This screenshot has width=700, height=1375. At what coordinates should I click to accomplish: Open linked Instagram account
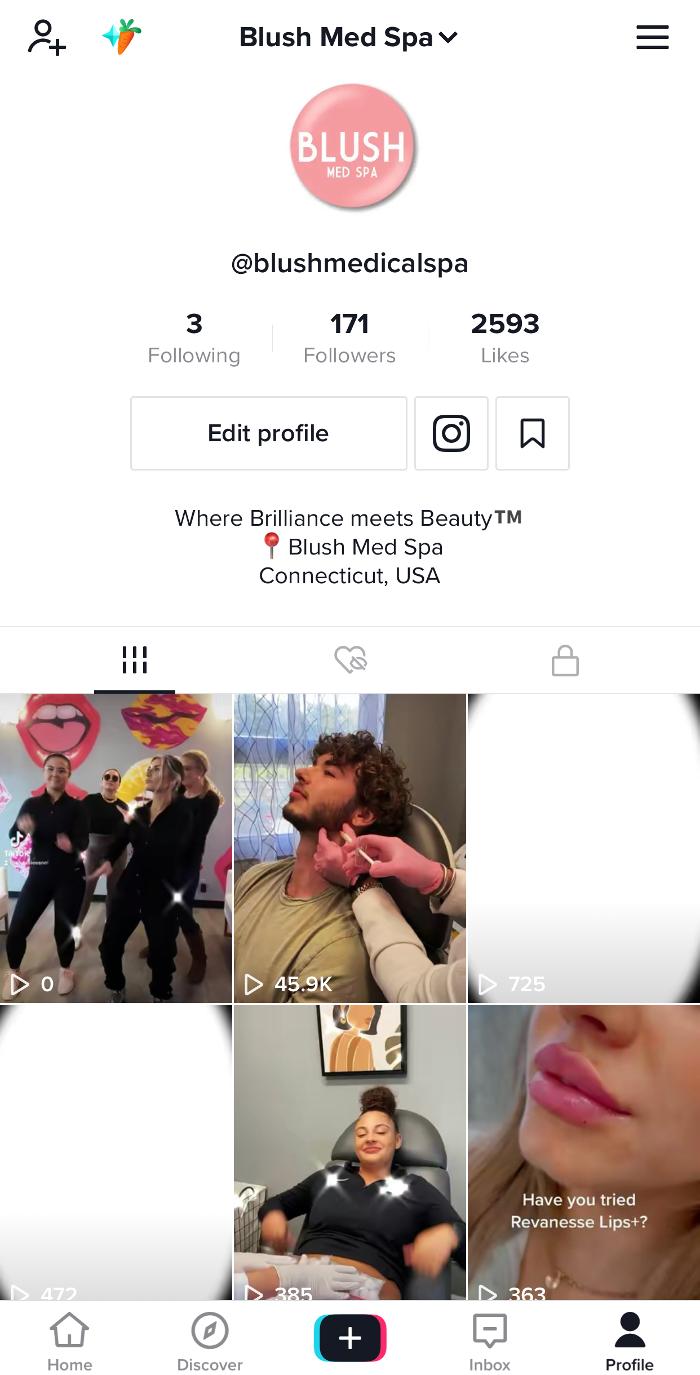[x=451, y=433]
